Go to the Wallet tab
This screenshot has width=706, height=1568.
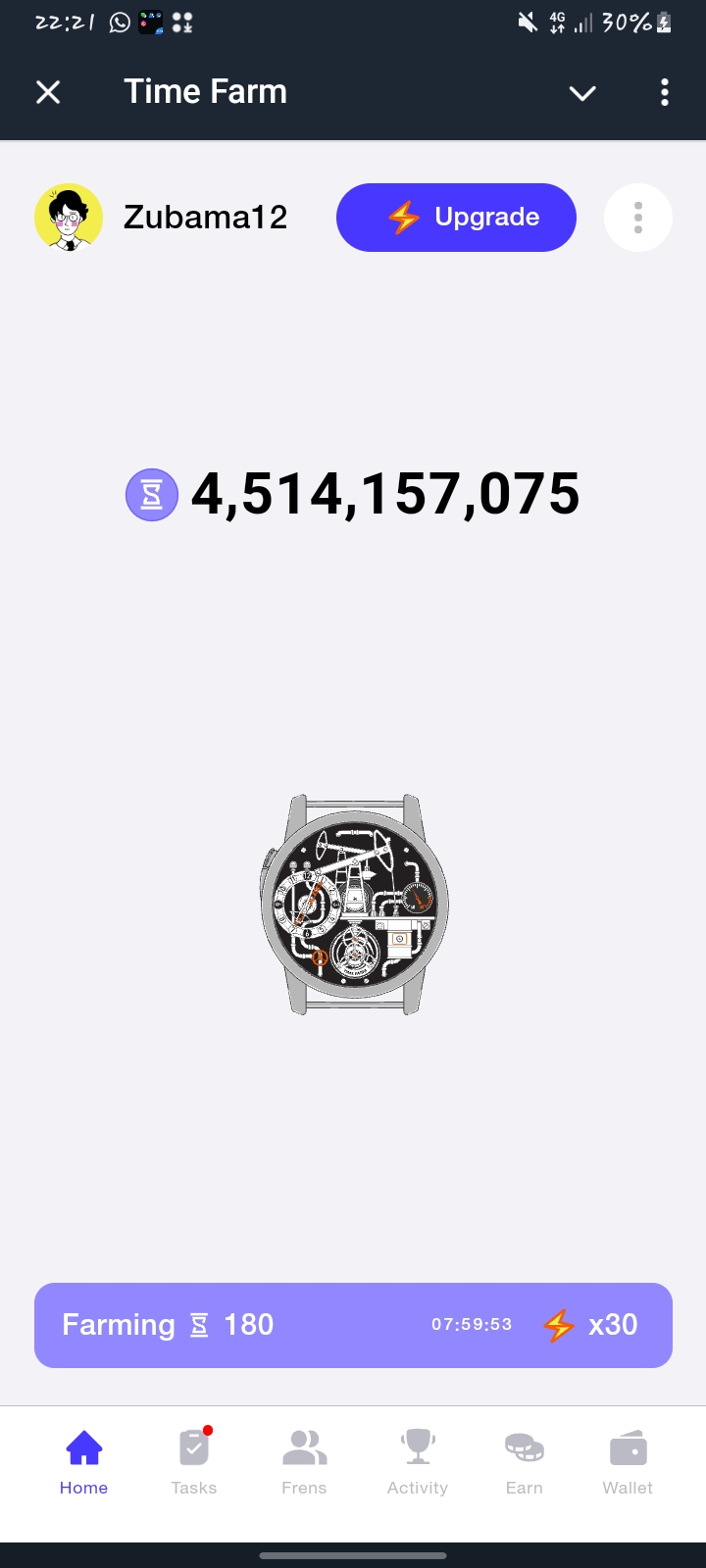pos(628,1462)
